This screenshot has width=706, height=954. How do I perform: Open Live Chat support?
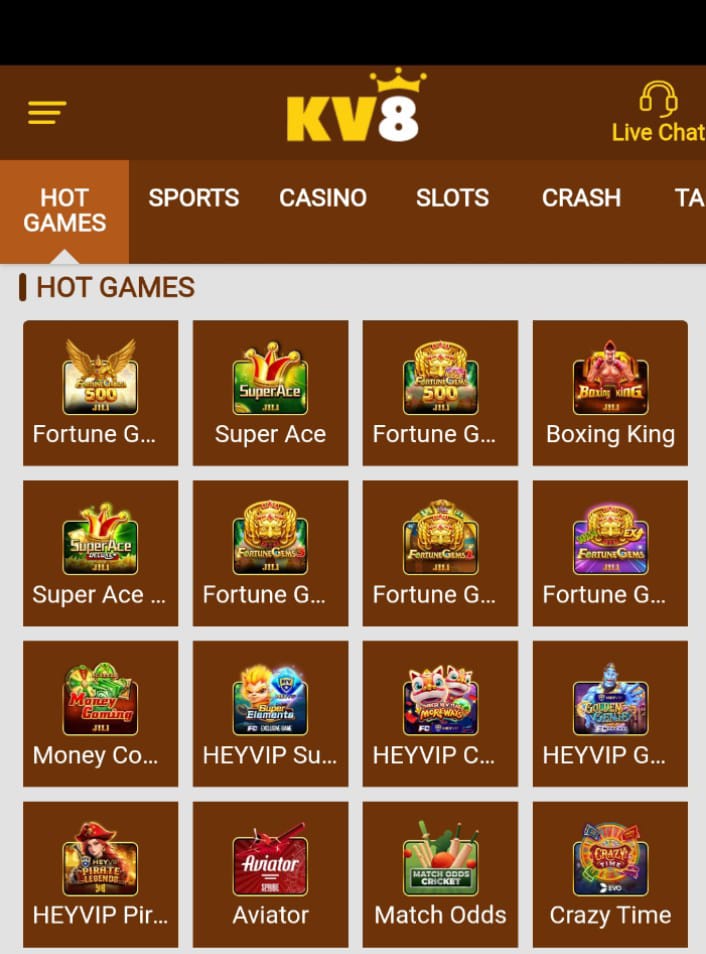click(657, 113)
